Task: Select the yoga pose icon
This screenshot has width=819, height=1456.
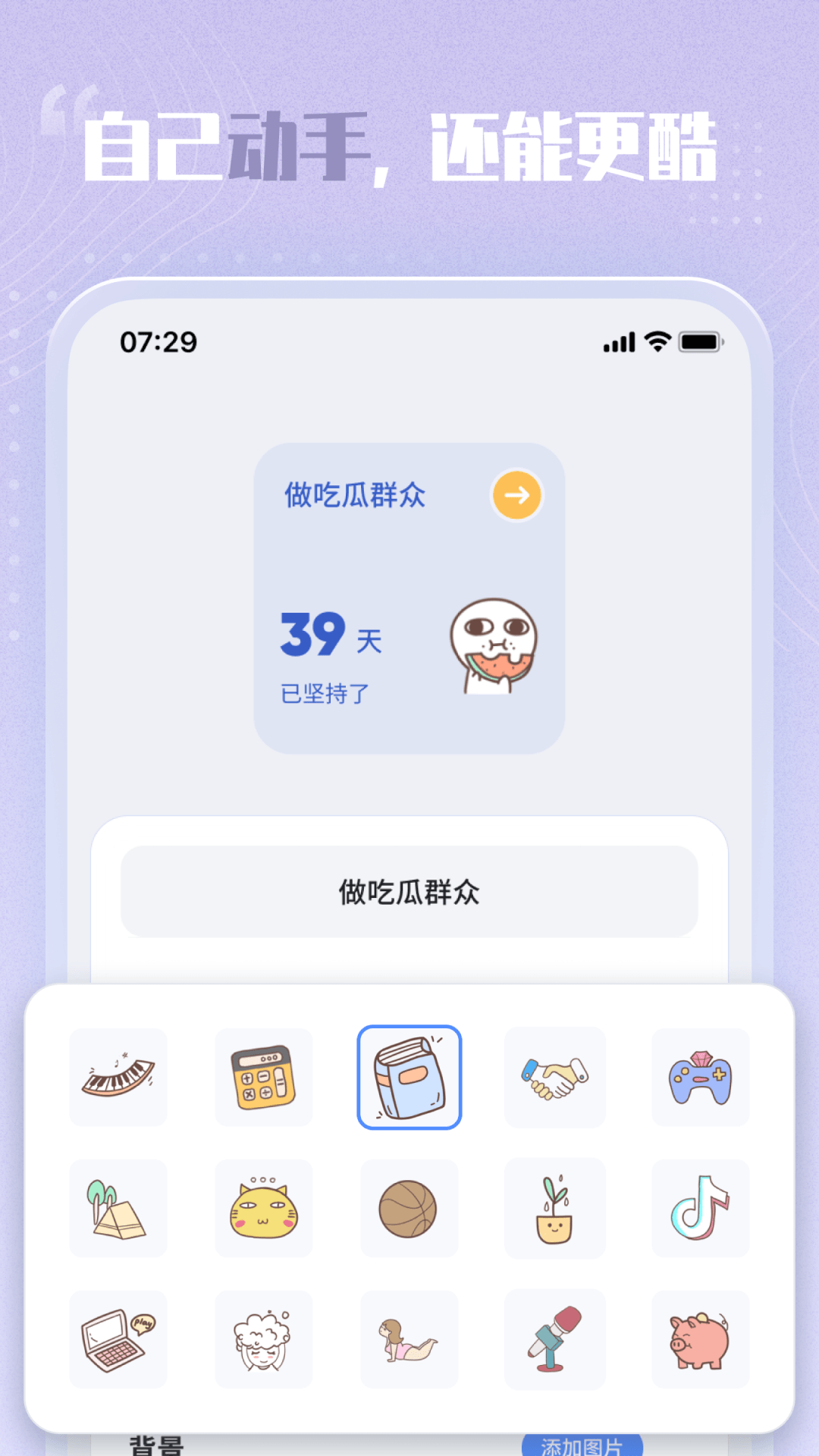Action: coord(409,1339)
